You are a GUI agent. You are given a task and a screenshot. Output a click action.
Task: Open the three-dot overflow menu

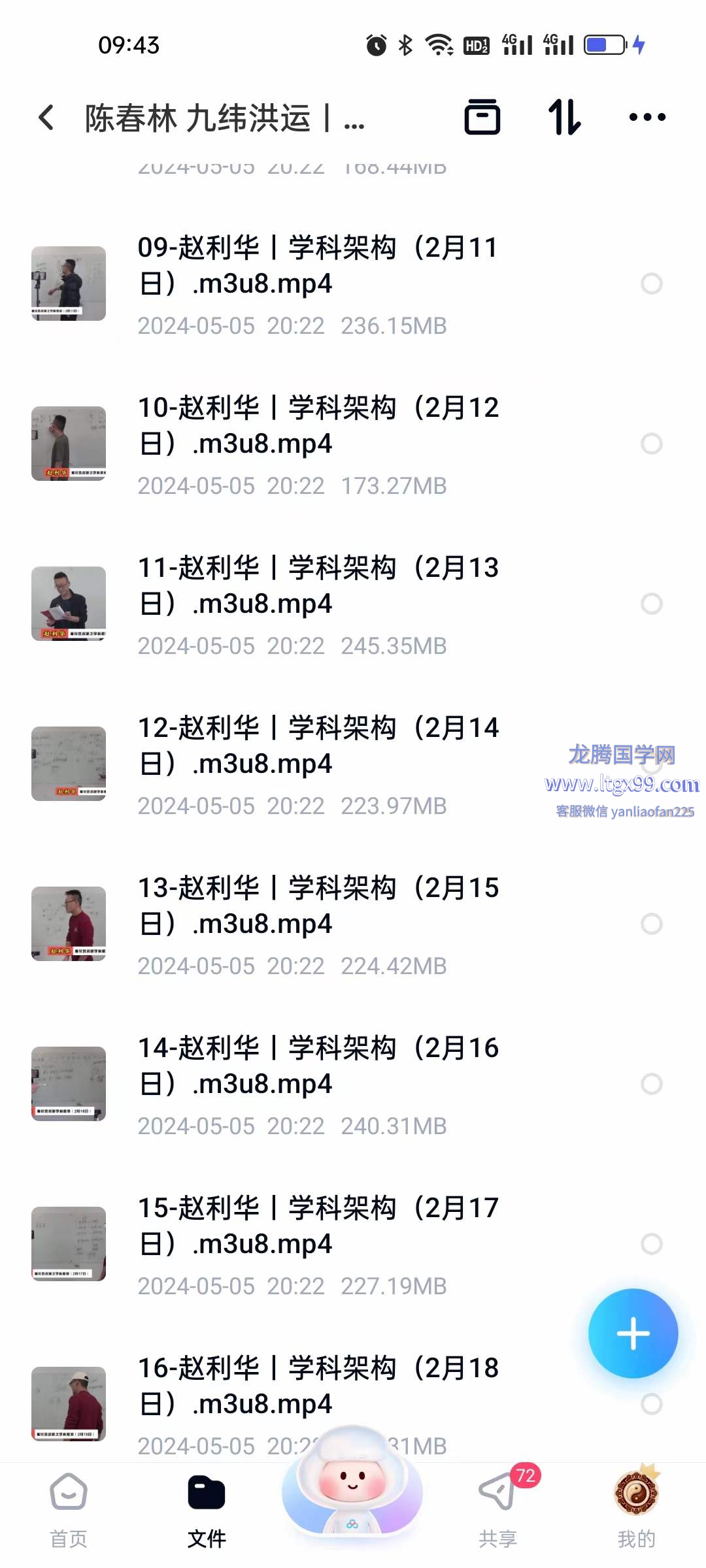point(647,118)
